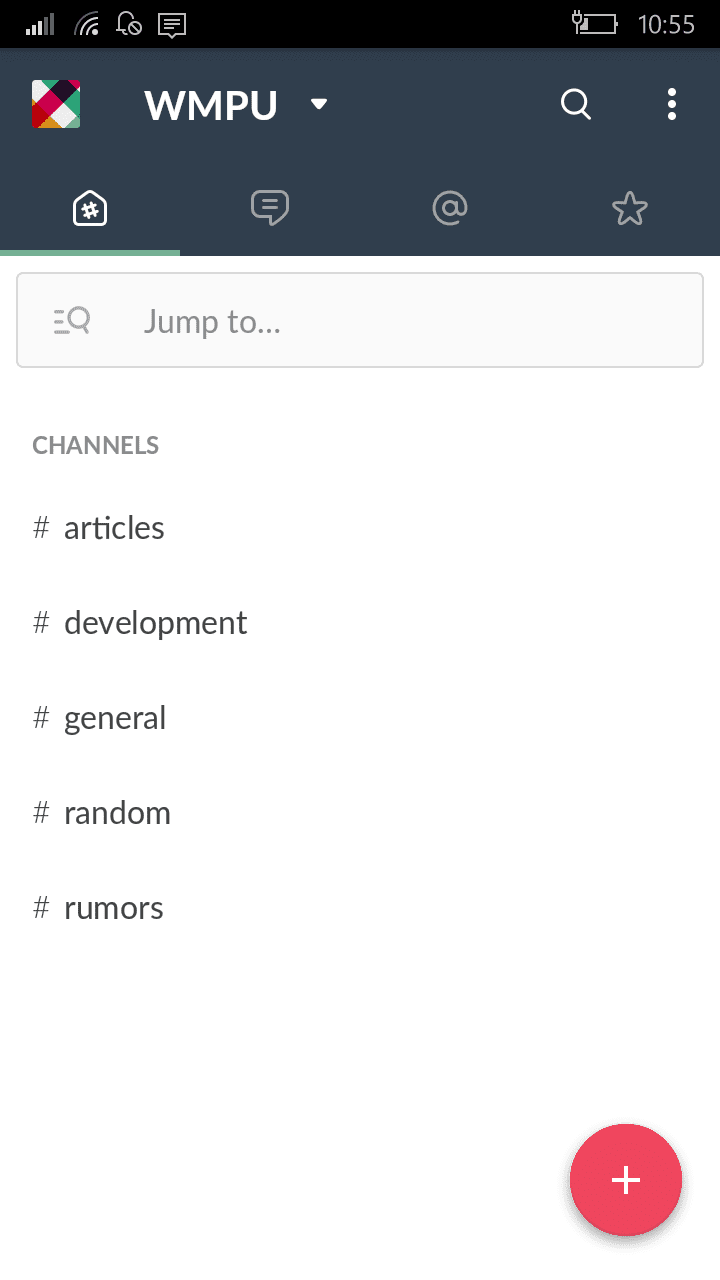Image resolution: width=720 pixels, height=1280 pixels.
Task: Switch to the starred items tab
Action: coord(630,208)
